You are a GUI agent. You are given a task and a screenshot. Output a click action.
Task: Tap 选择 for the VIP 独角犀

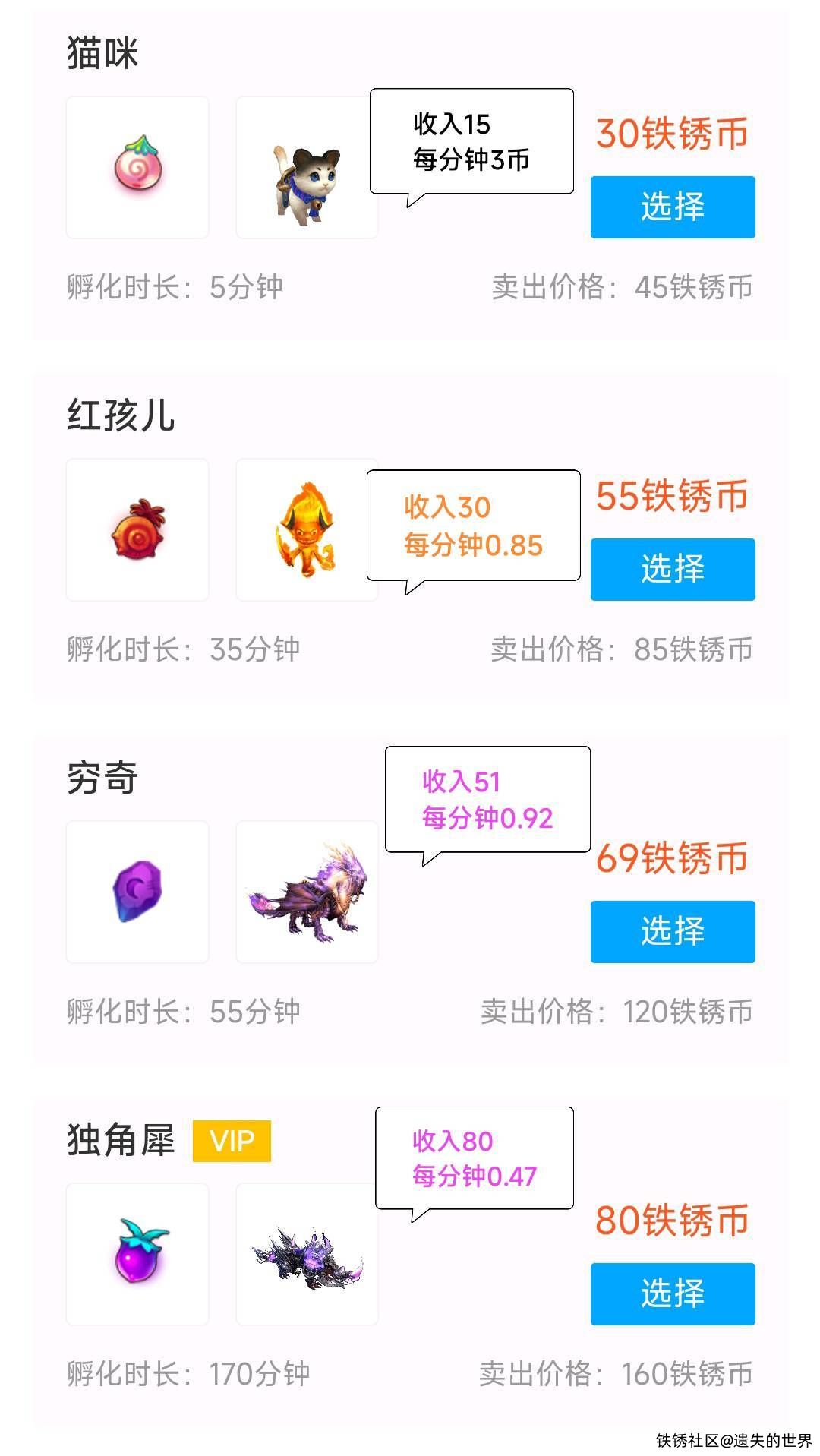coord(673,1294)
